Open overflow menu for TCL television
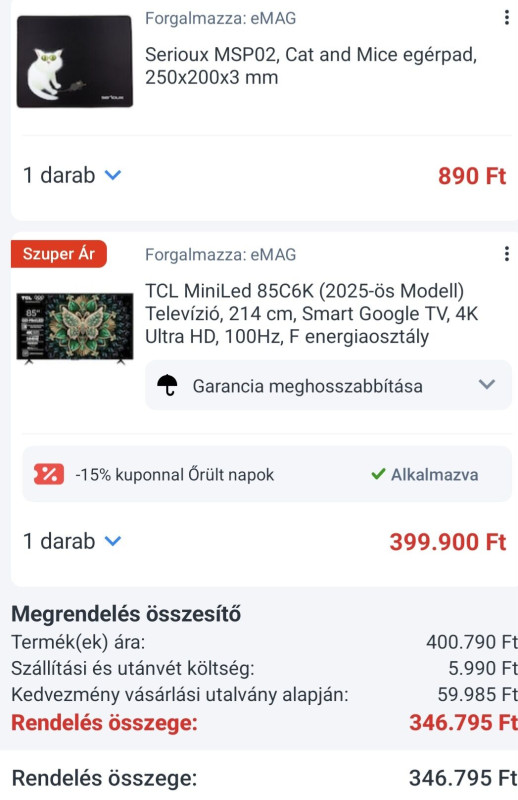 coord(506,254)
